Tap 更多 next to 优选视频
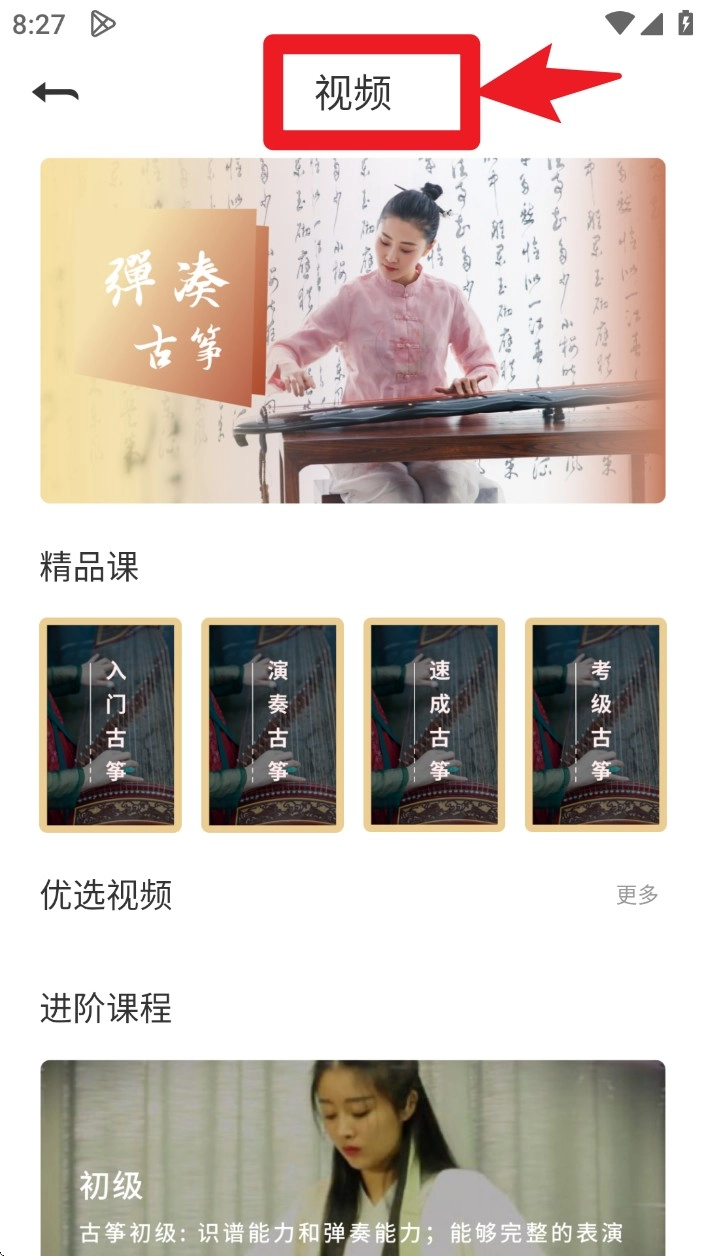The width and height of the screenshot is (706, 1256). click(x=637, y=895)
